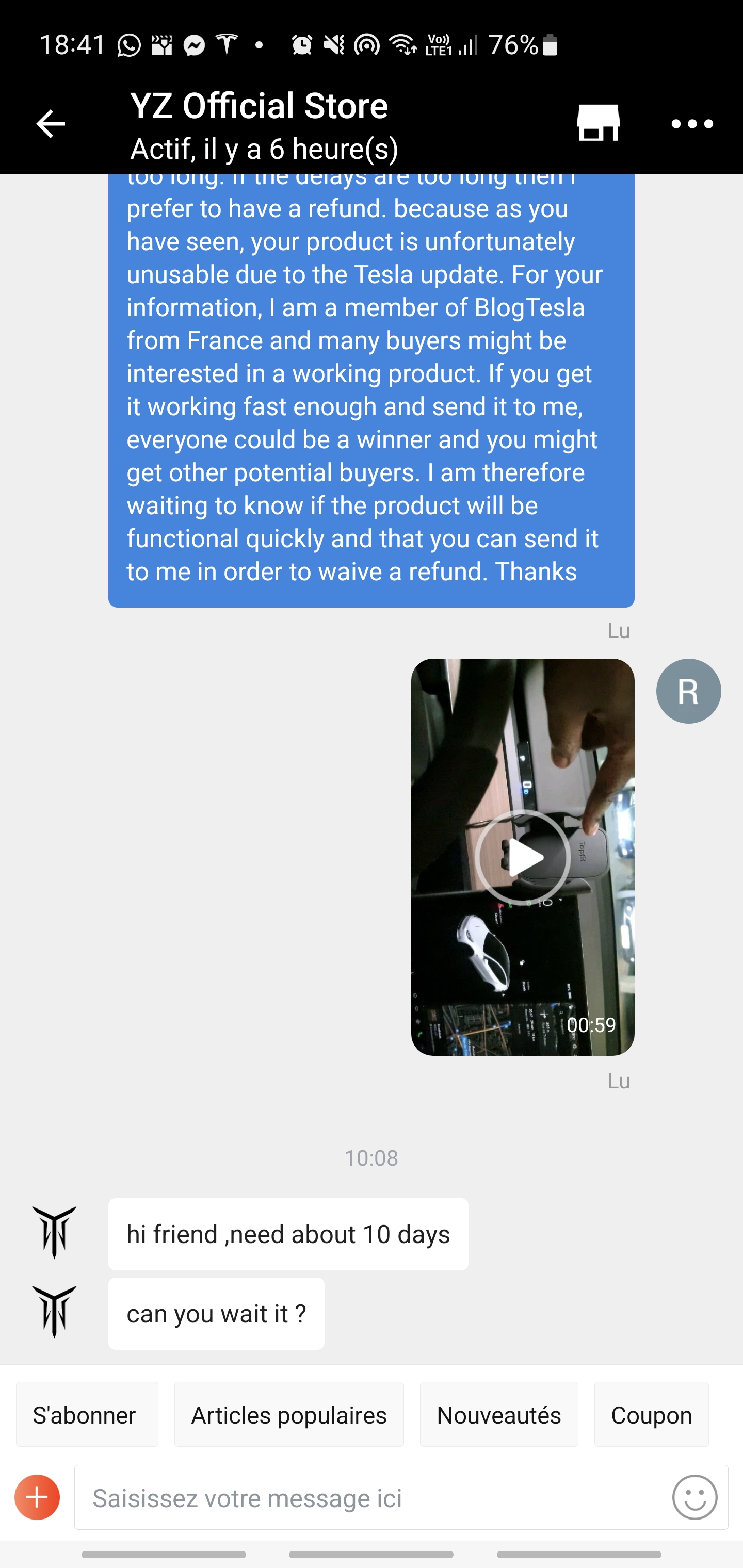Image resolution: width=743 pixels, height=1568 pixels.
Task: Open the YZ Official Store shop icon
Action: tap(598, 124)
